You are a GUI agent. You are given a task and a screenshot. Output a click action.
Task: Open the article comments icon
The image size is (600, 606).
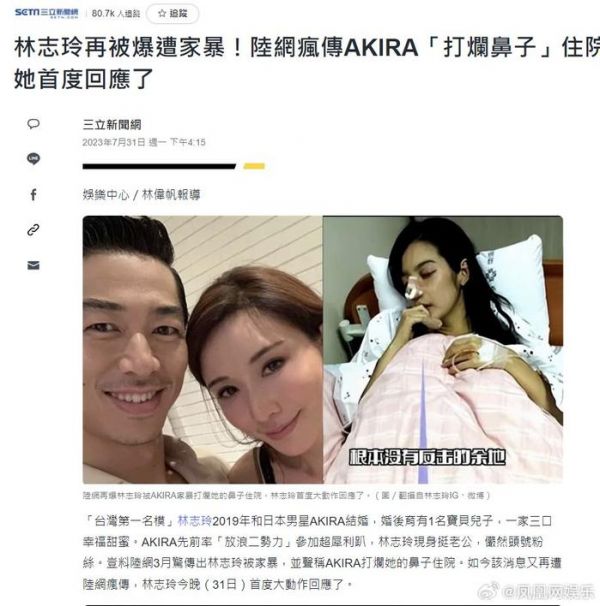click(33, 124)
